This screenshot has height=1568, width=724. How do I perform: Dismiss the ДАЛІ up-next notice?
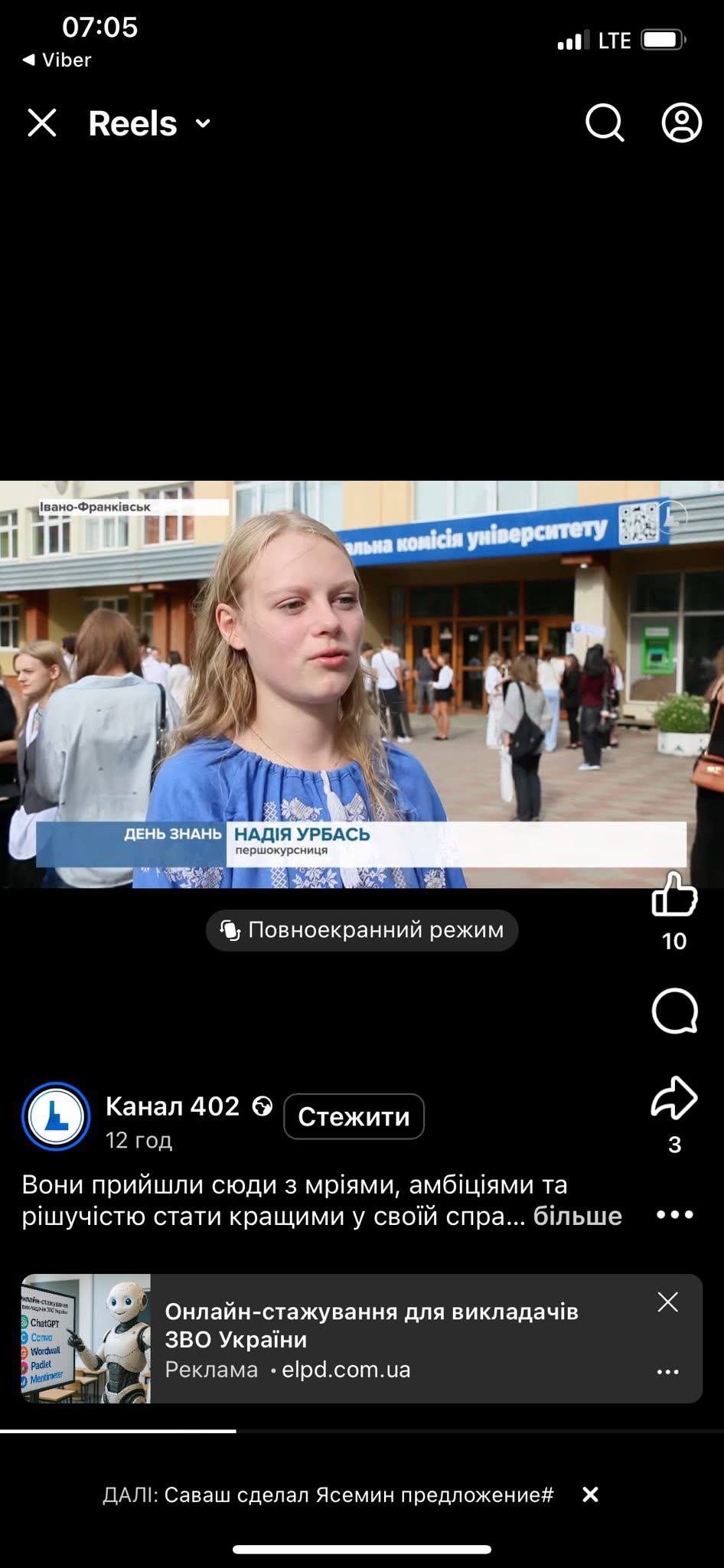click(590, 1494)
